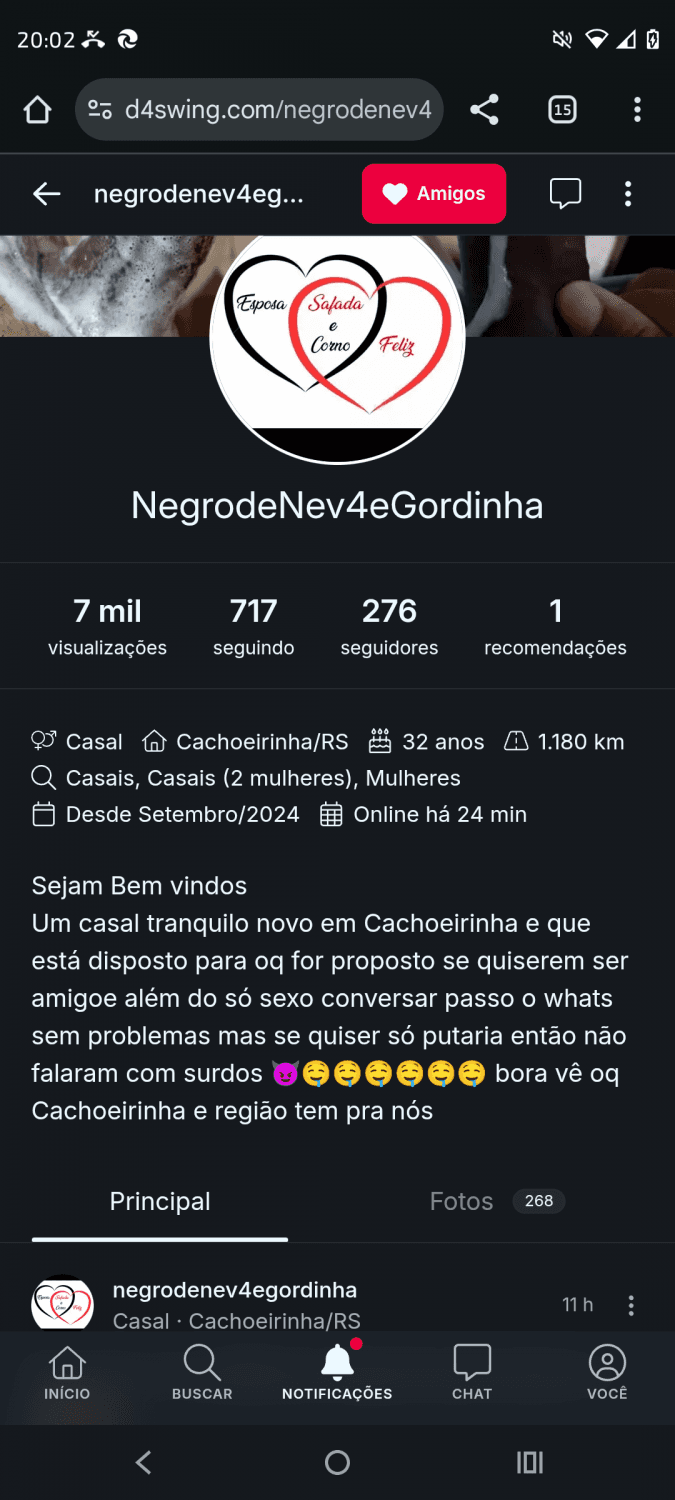Tap the red Amigos button

click(x=434, y=194)
